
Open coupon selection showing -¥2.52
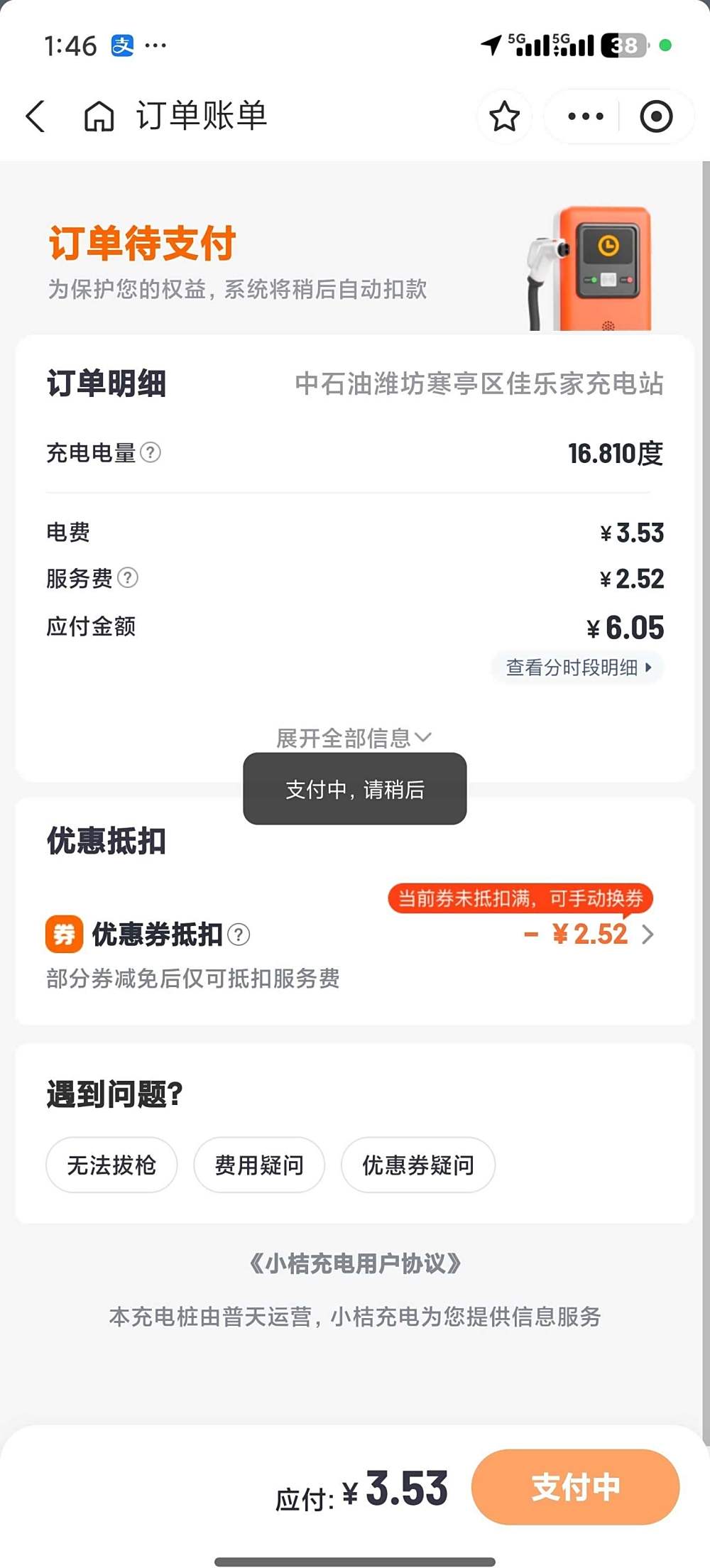(589, 934)
